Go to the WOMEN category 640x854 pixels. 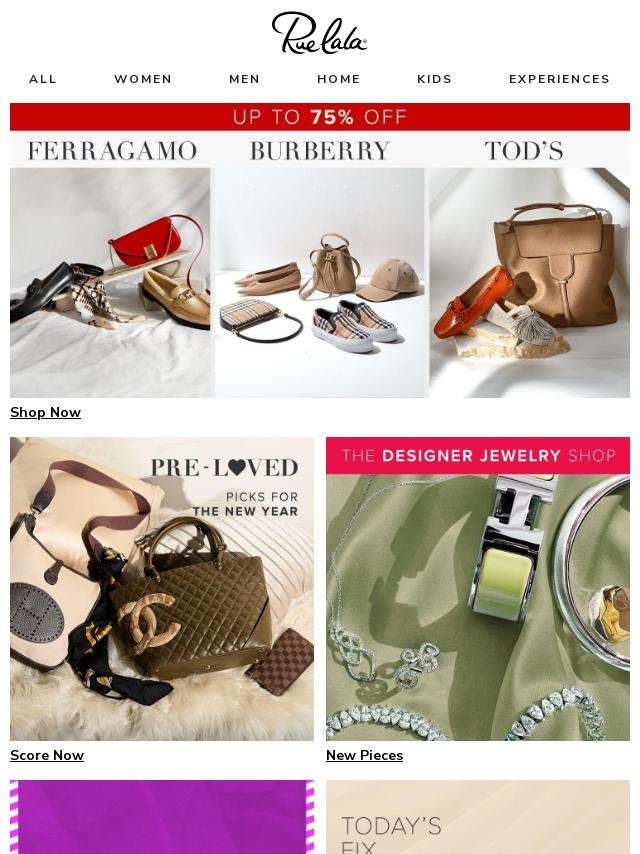click(x=143, y=79)
